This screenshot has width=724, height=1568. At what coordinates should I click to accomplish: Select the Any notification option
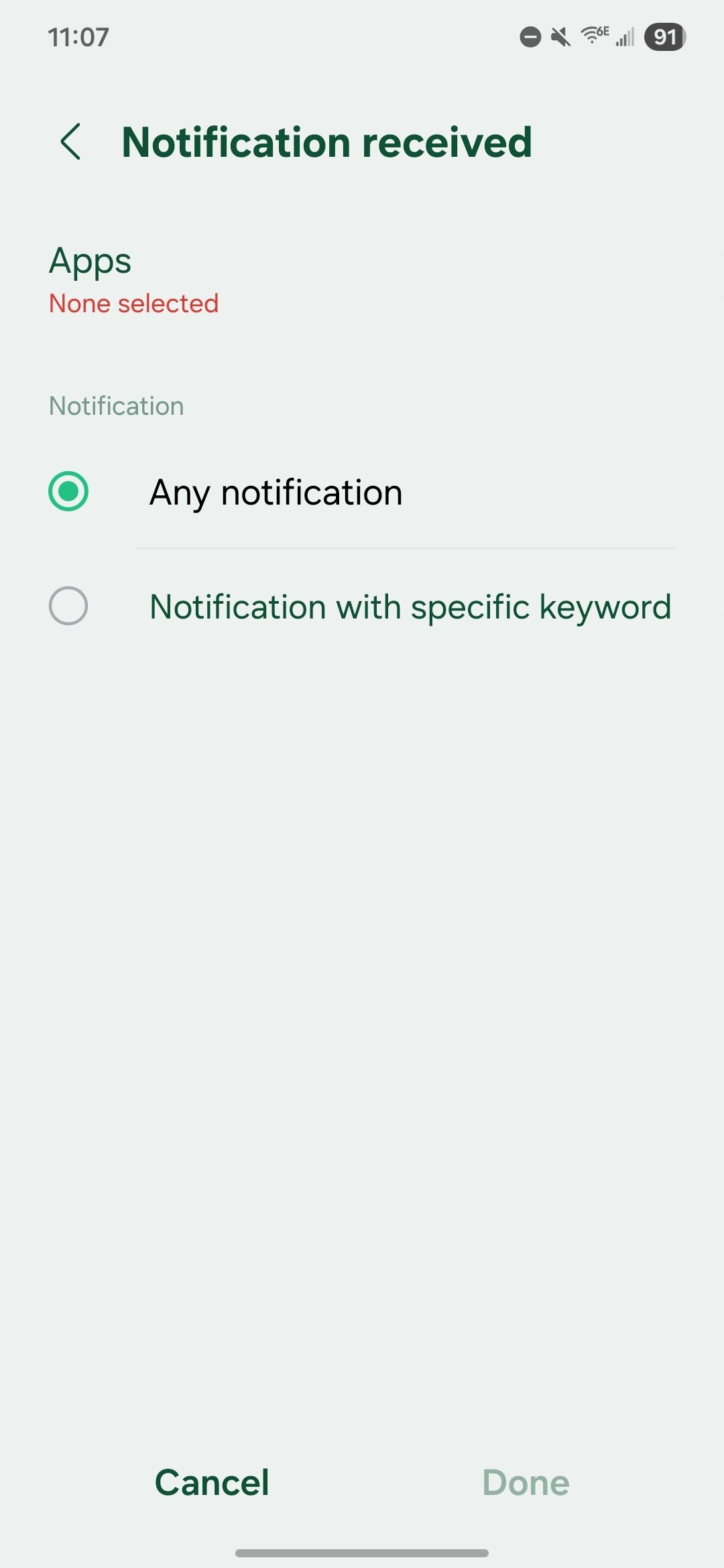click(x=276, y=491)
